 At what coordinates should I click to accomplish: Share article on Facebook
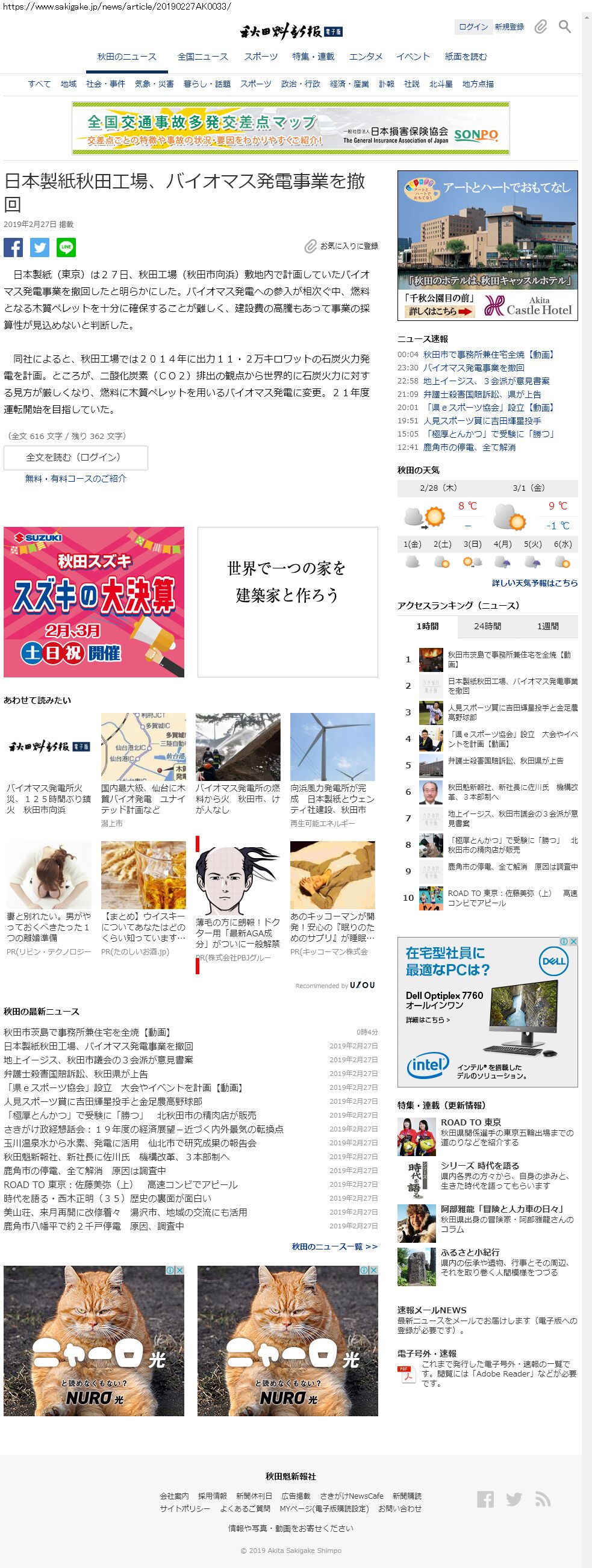point(13,247)
